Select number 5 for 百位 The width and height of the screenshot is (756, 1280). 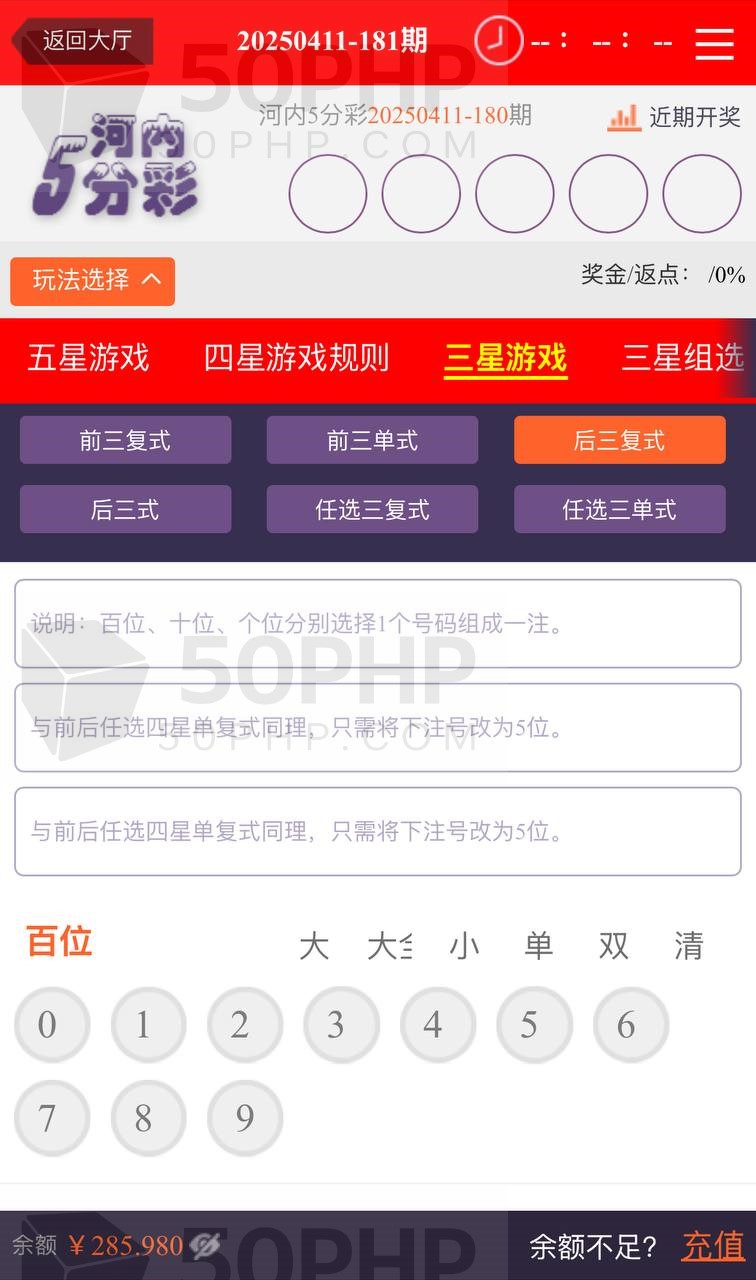(x=529, y=1025)
